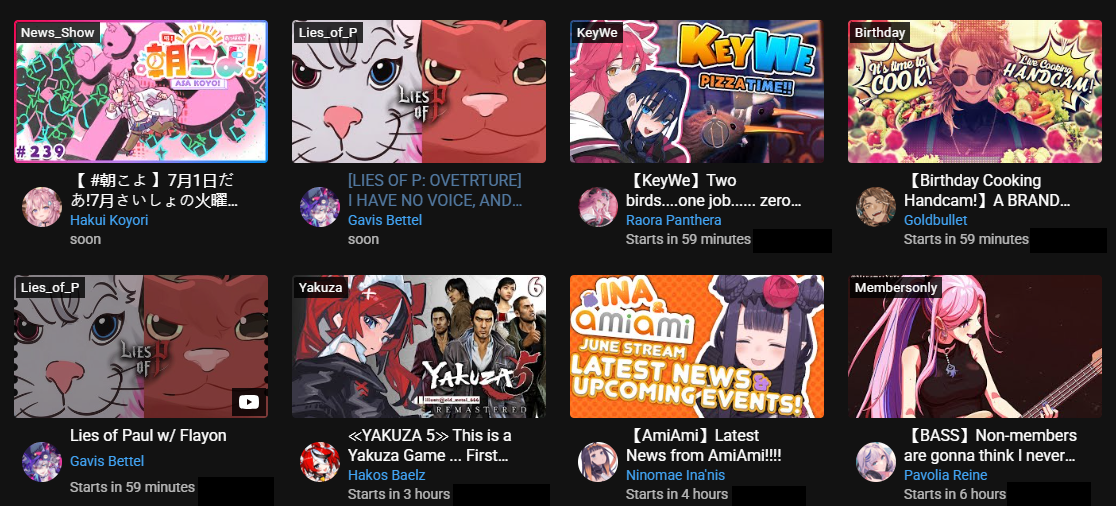Visit Hakui Koyori's channel name link
The height and width of the screenshot is (506, 1116).
point(109,220)
